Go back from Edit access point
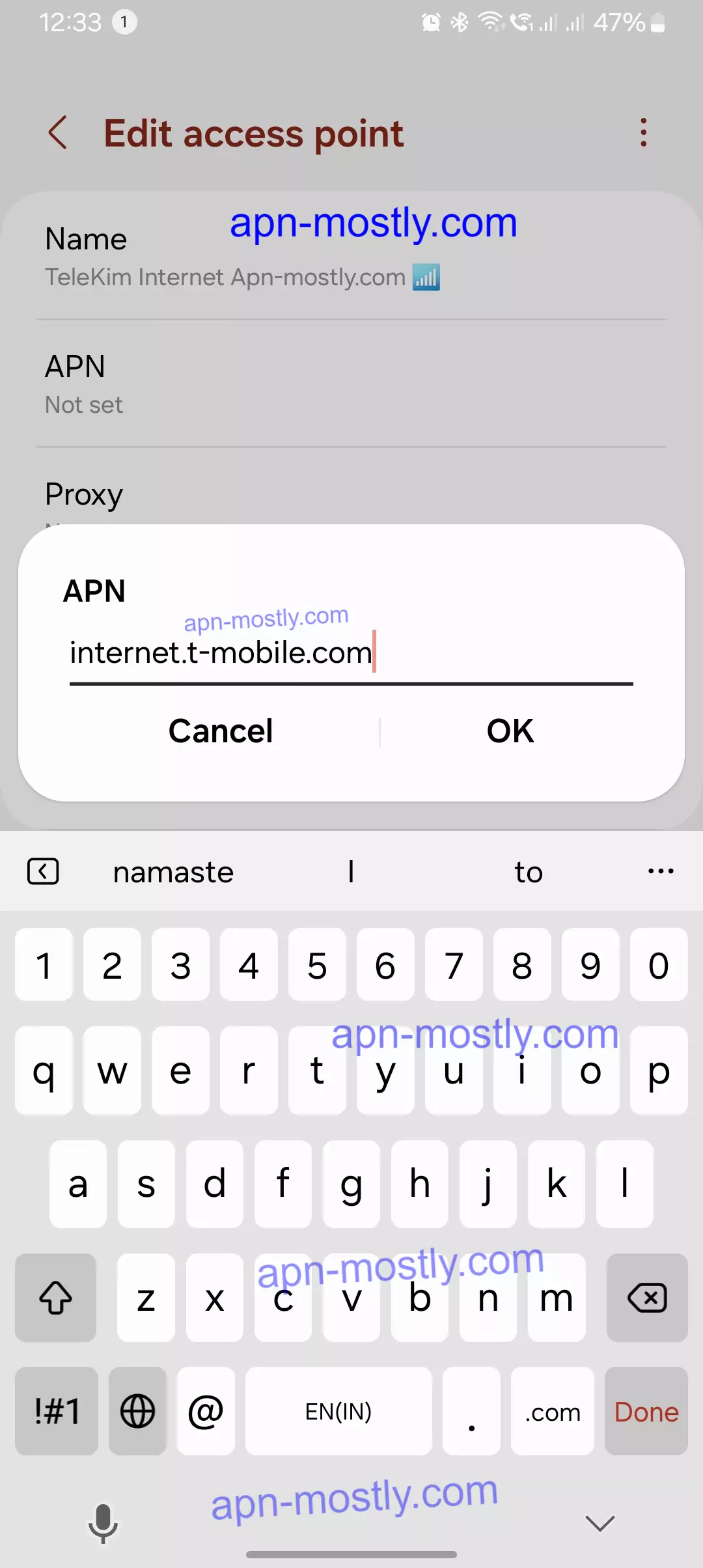 pyautogui.click(x=58, y=133)
